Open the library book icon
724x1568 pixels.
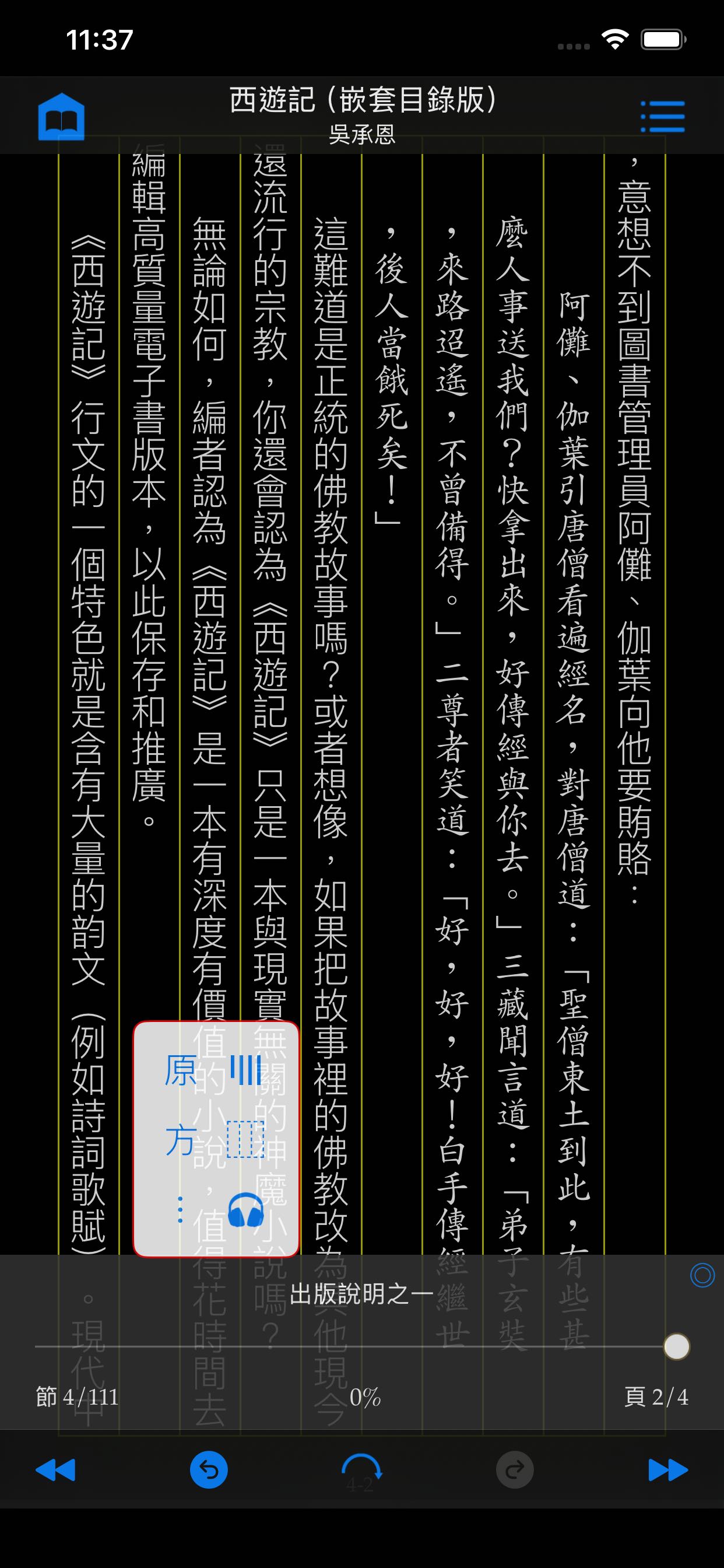pos(61,116)
